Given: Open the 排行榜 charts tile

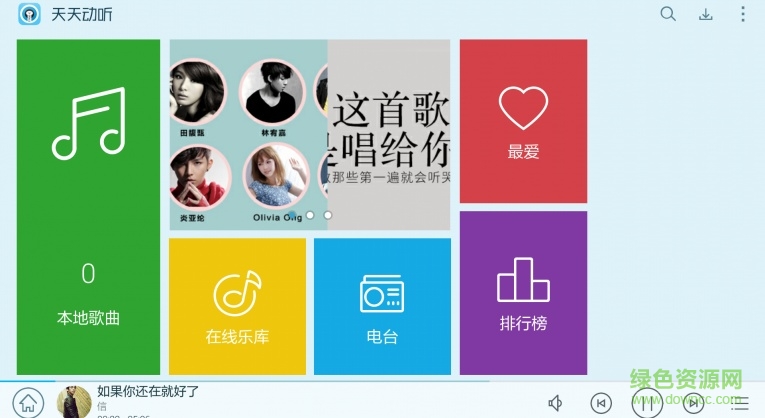Looking at the screenshot, I should coord(523,293).
